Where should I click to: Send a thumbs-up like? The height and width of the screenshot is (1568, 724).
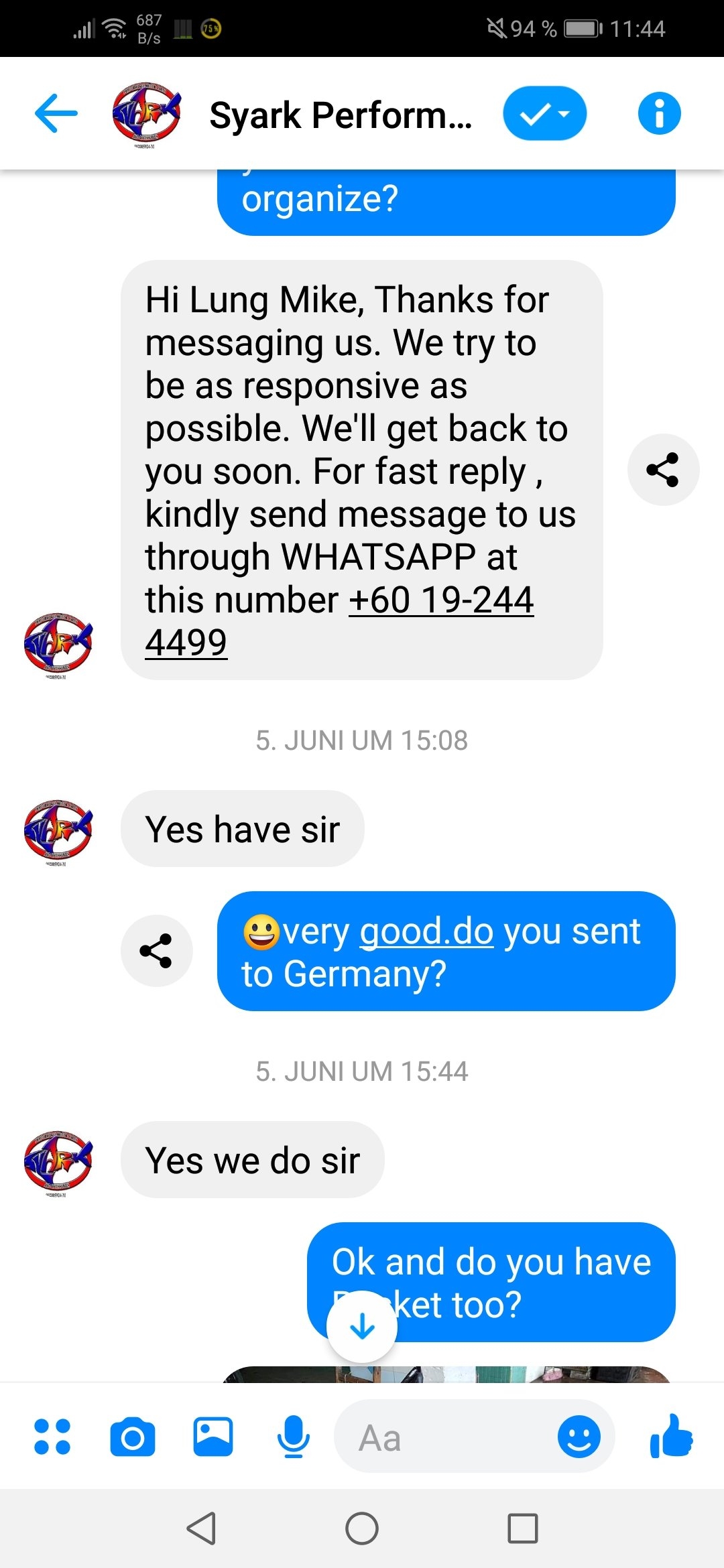671,1437
